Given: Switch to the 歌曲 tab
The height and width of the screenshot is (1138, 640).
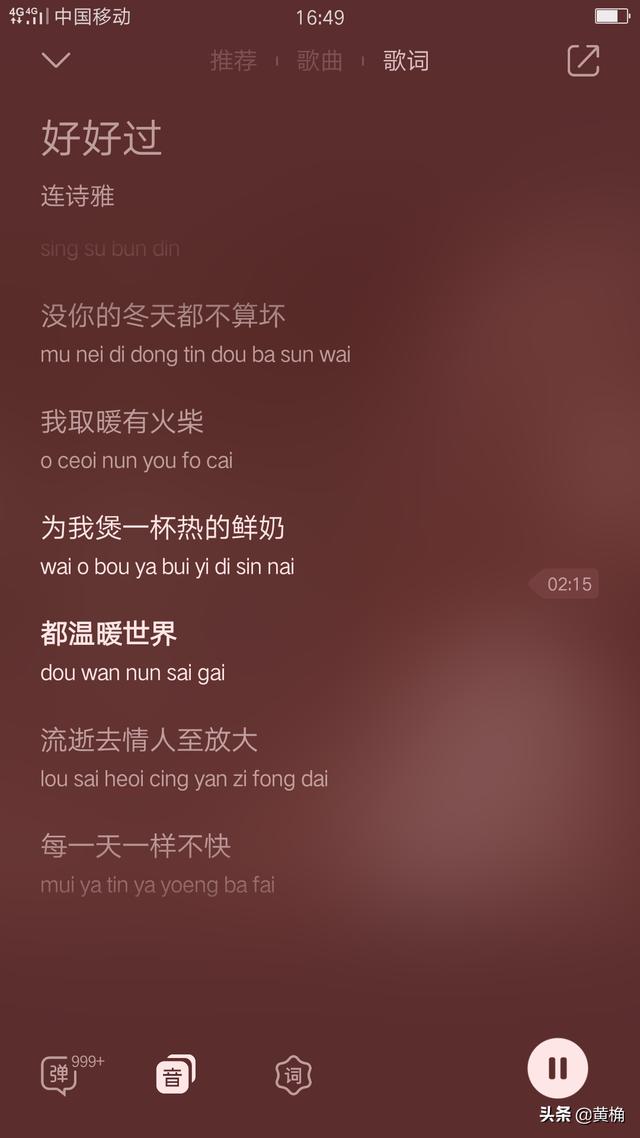Looking at the screenshot, I should pyautogui.click(x=319, y=60).
